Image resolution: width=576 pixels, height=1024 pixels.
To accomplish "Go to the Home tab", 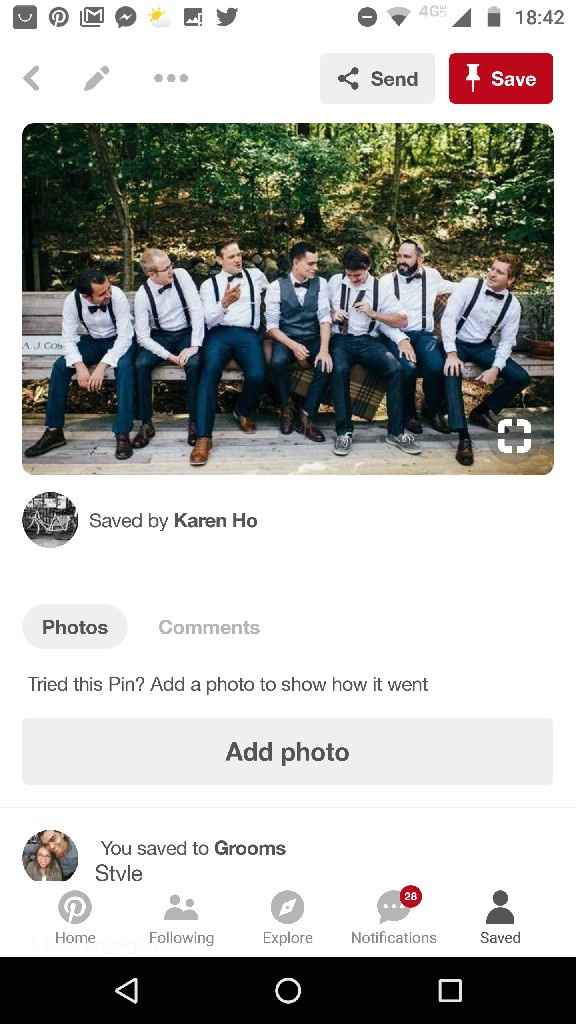I will [75, 918].
